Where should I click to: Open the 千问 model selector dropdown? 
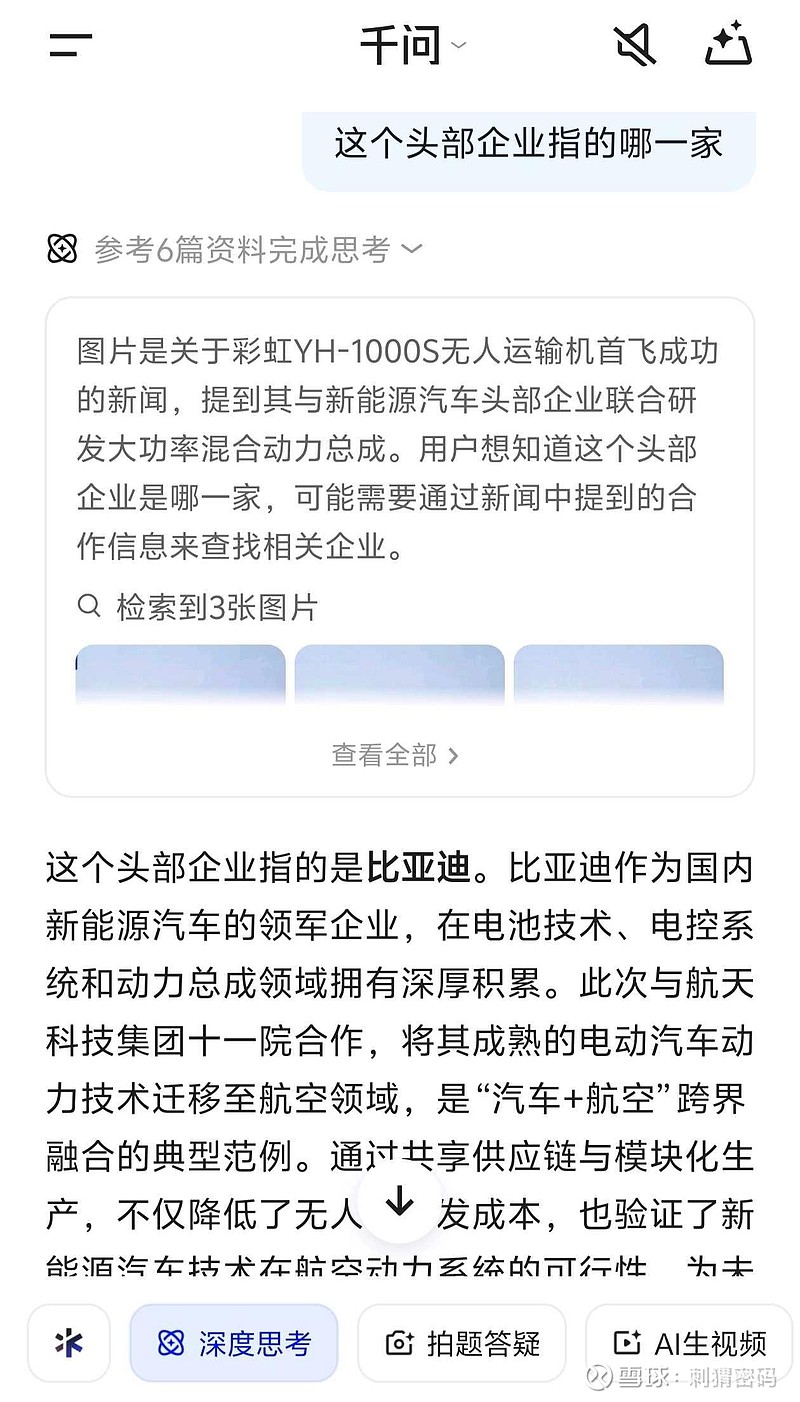coord(457,44)
